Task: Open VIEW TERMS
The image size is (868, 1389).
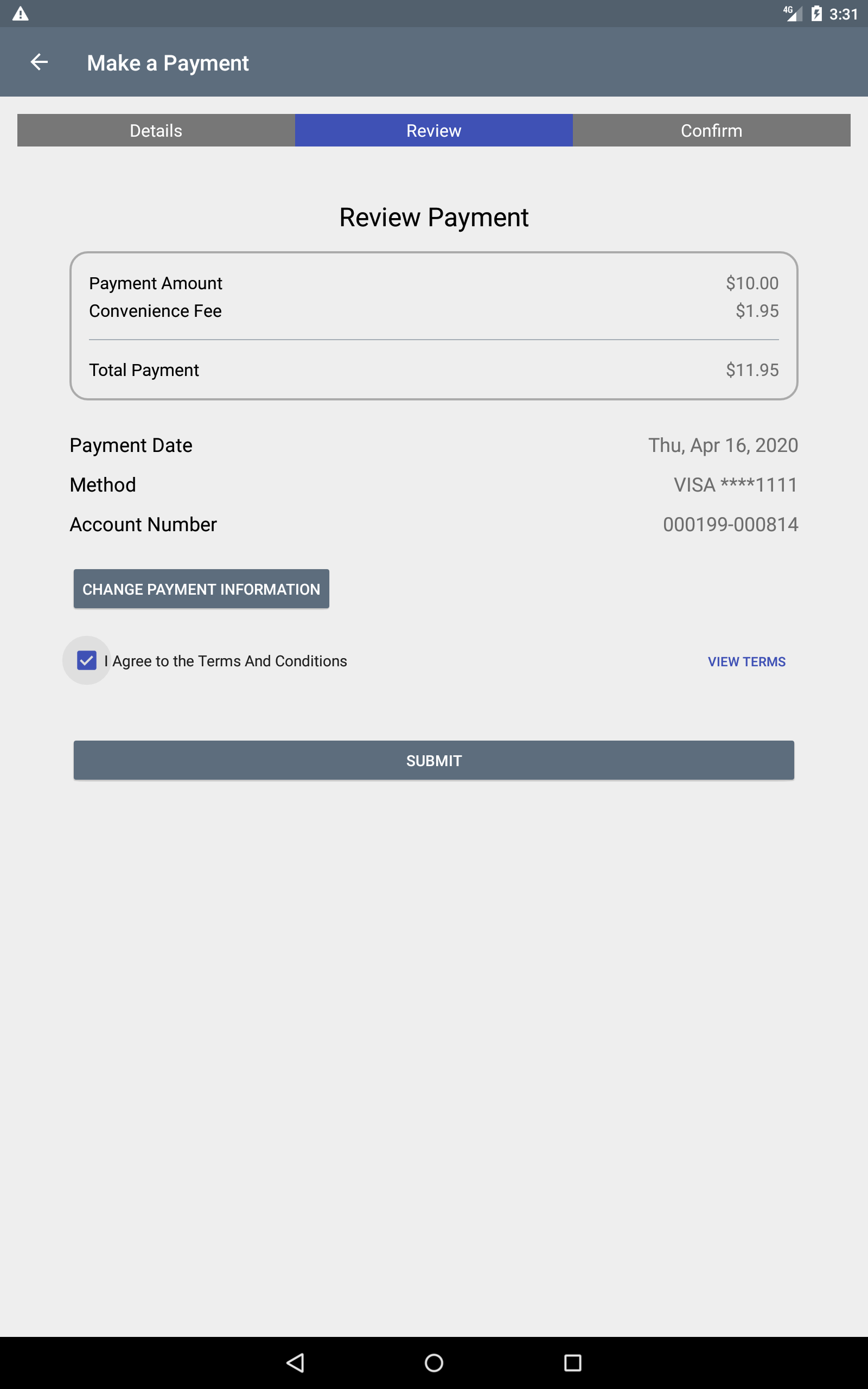Action: point(747,661)
